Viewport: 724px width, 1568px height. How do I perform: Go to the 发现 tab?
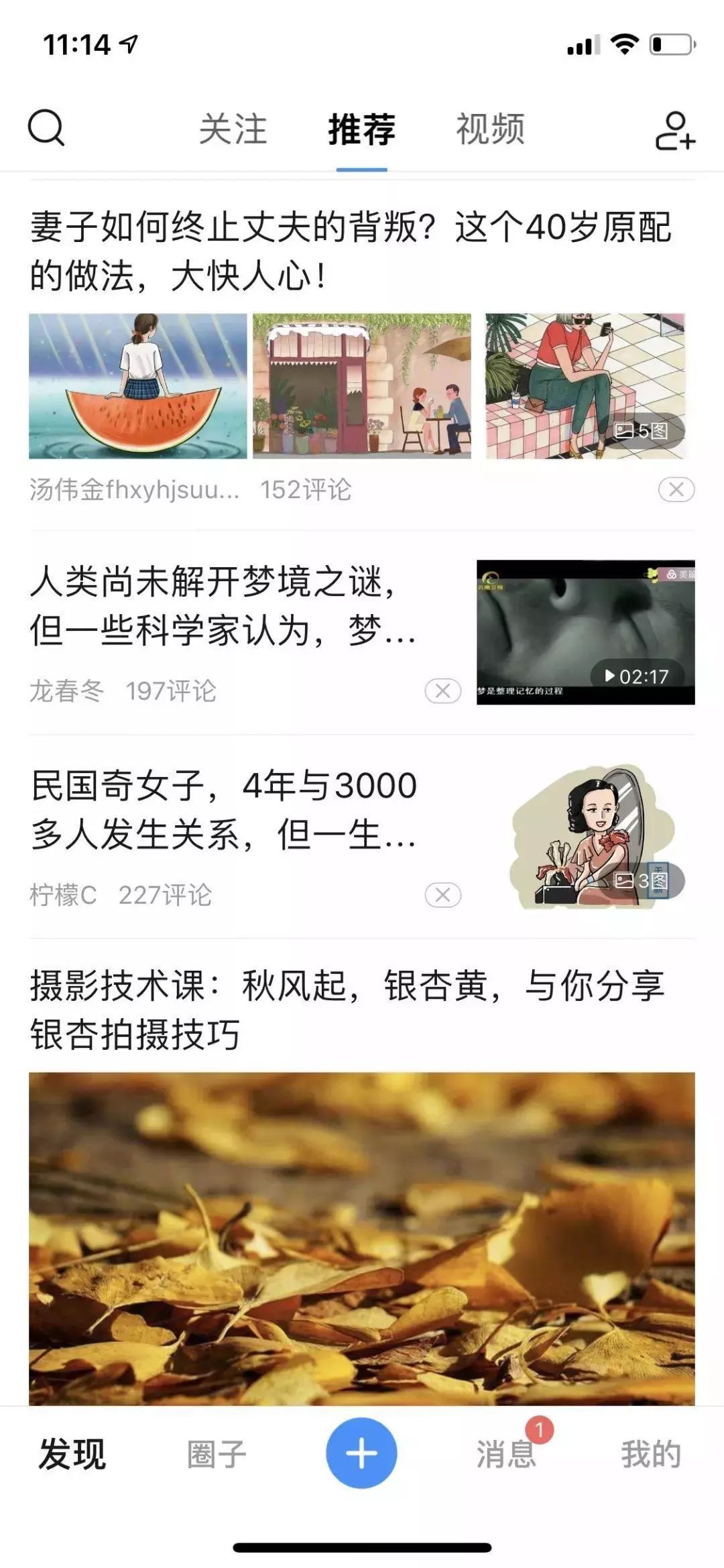tap(72, 1455)
